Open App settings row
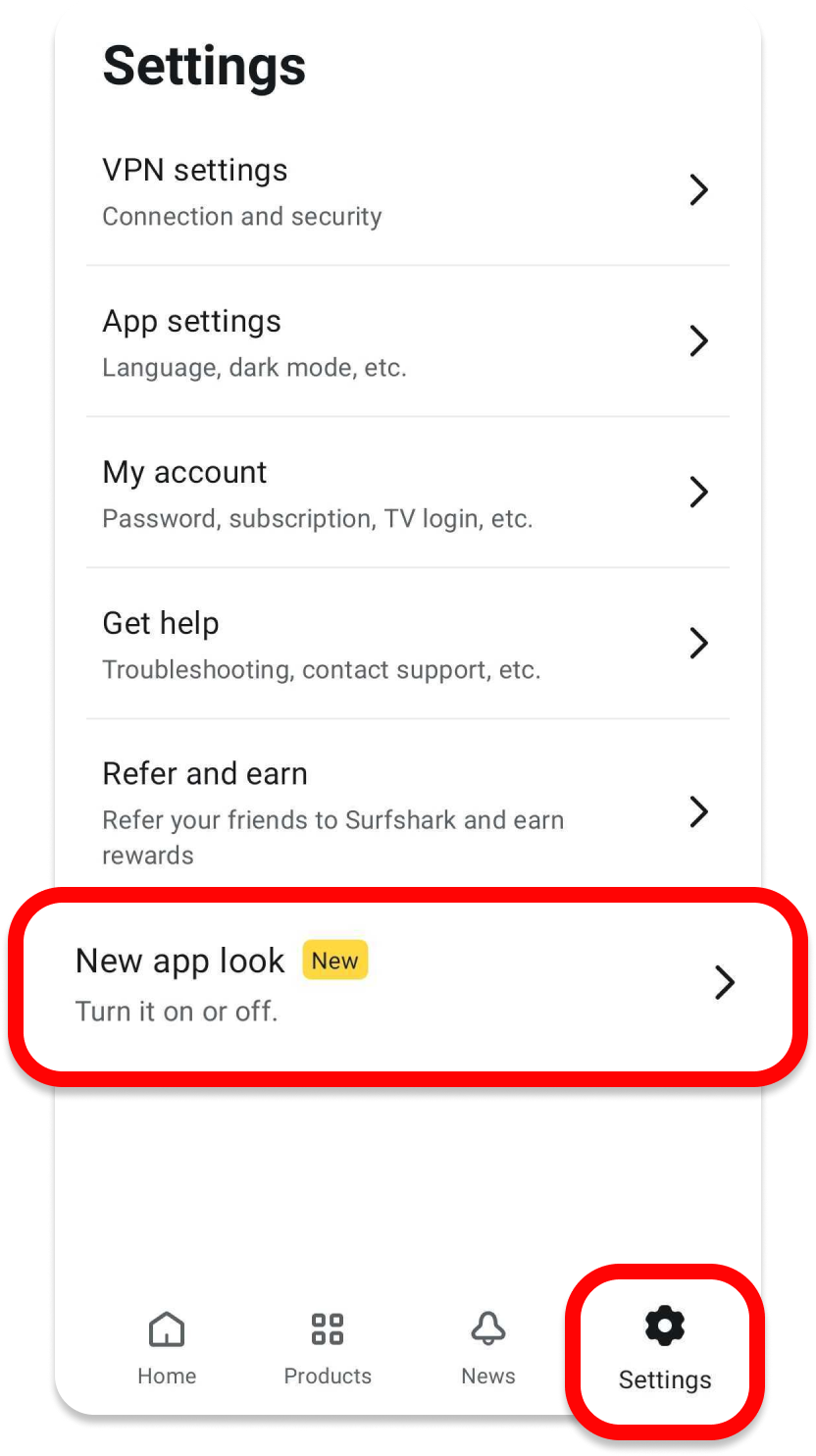 pyautogui.click(x=407, y=341)
